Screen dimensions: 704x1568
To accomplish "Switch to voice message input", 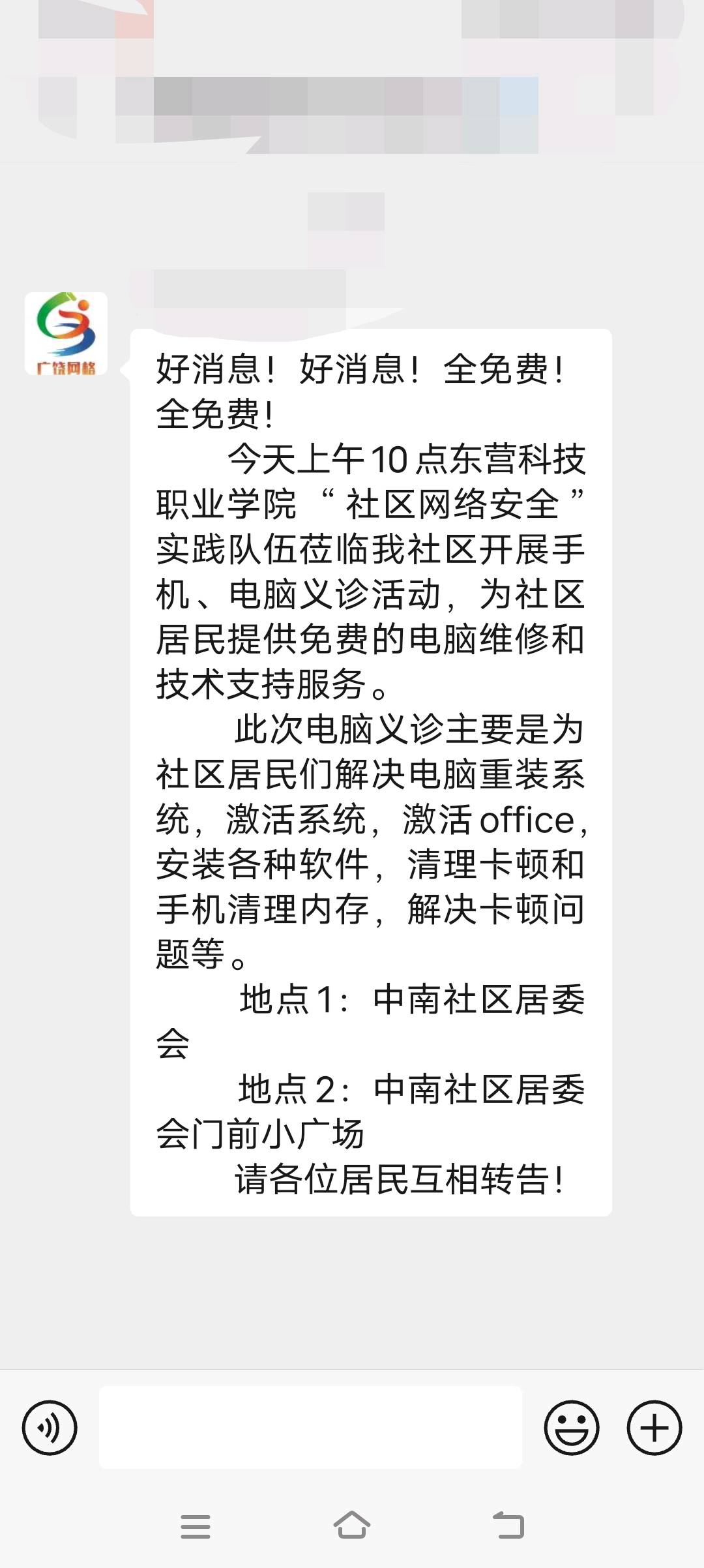I will click(x=50, y=1427).
